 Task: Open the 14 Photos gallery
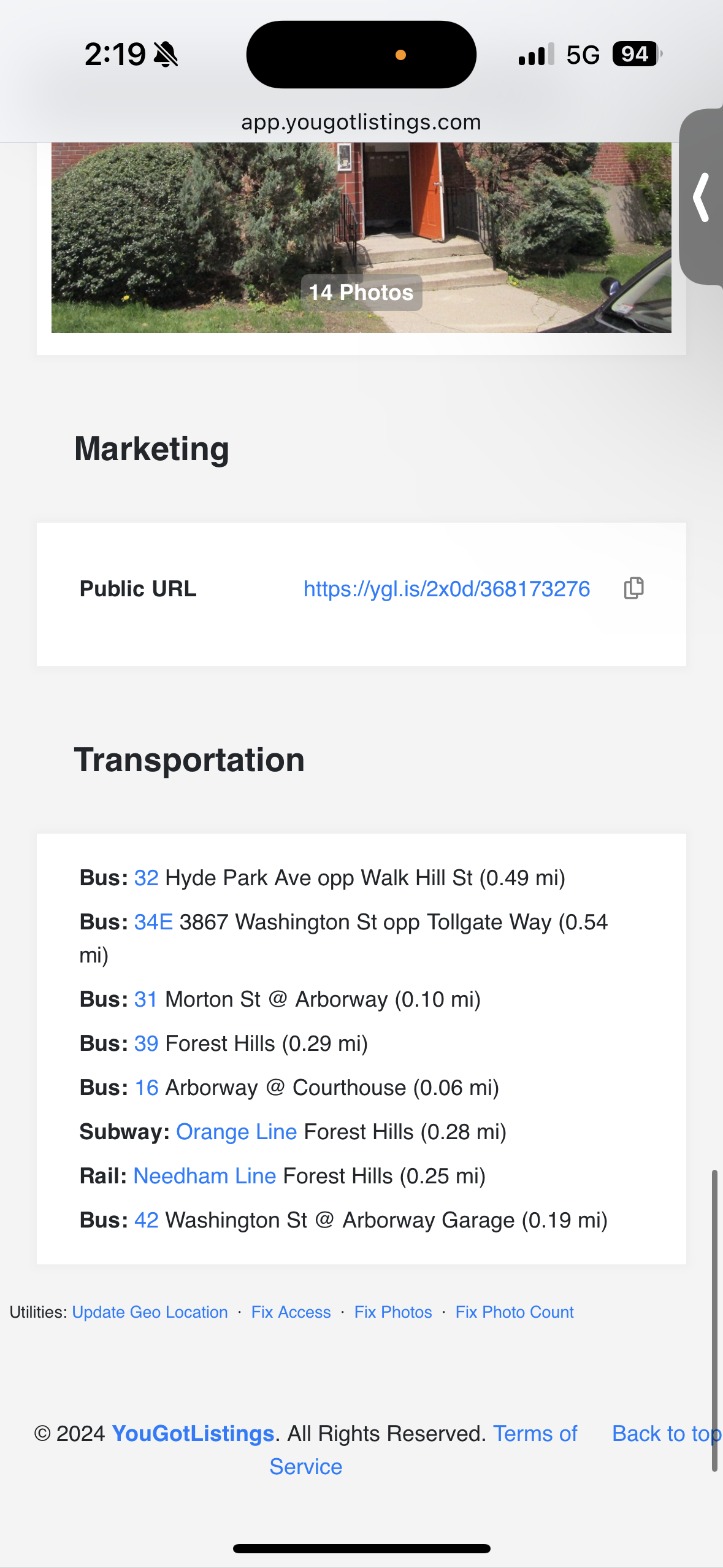tap(361, 292)
